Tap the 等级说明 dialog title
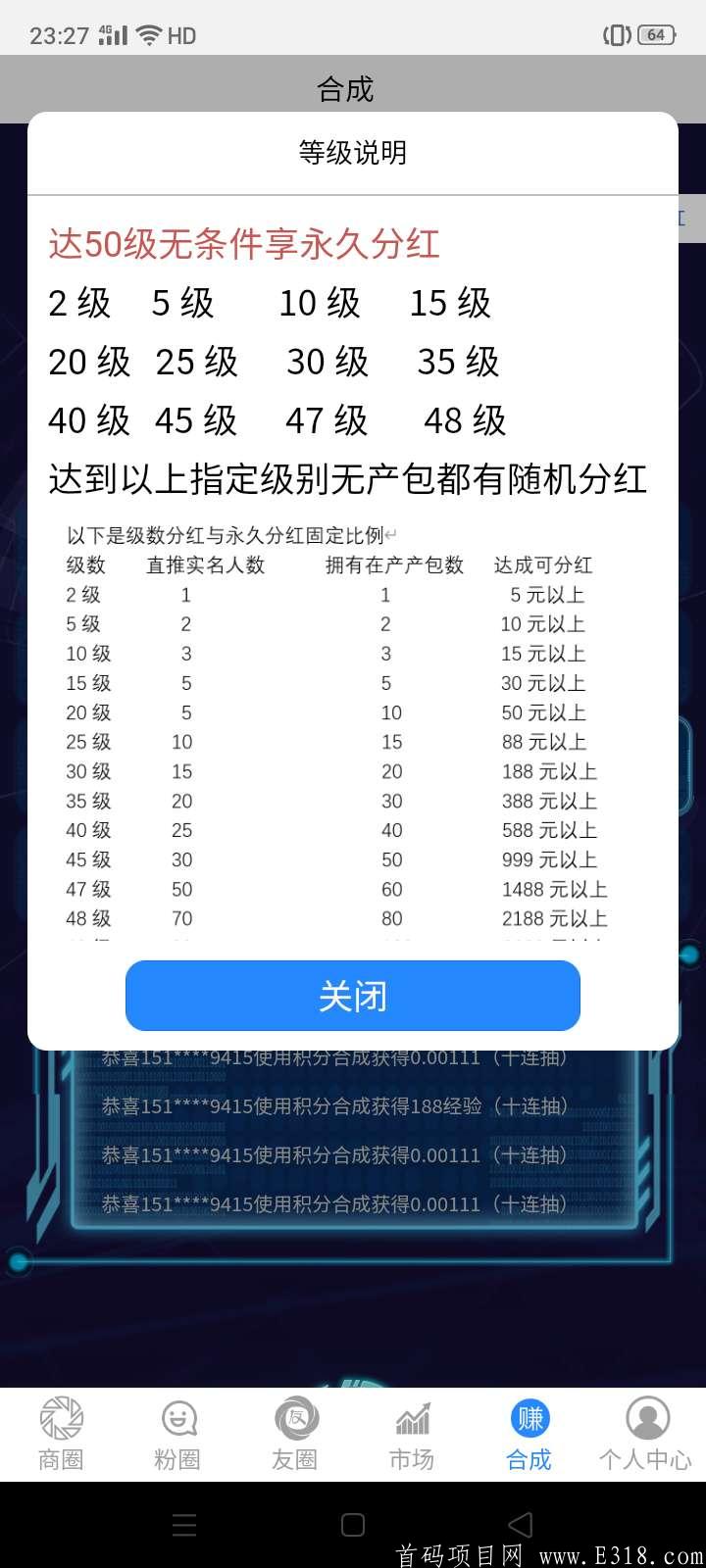This screenshot has height=1568, width=706. pos(353,153)
